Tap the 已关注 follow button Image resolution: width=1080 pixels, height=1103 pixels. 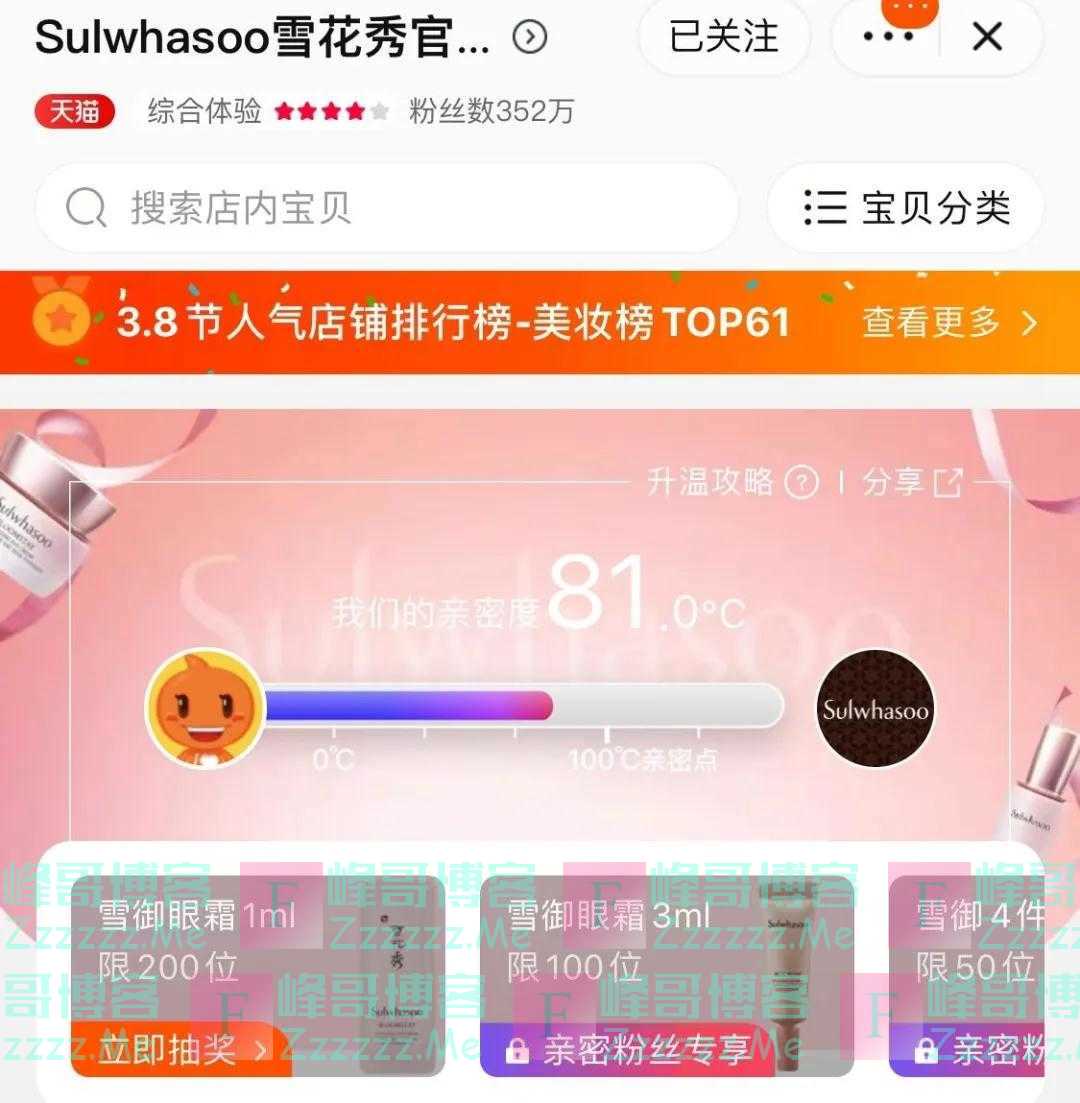(x=723, y=38)
